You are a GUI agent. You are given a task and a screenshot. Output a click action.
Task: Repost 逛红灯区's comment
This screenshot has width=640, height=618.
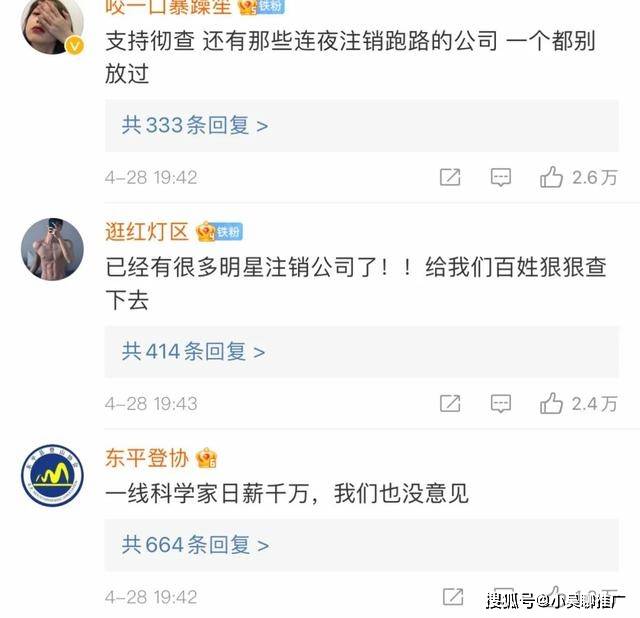[x=450, y=403]
